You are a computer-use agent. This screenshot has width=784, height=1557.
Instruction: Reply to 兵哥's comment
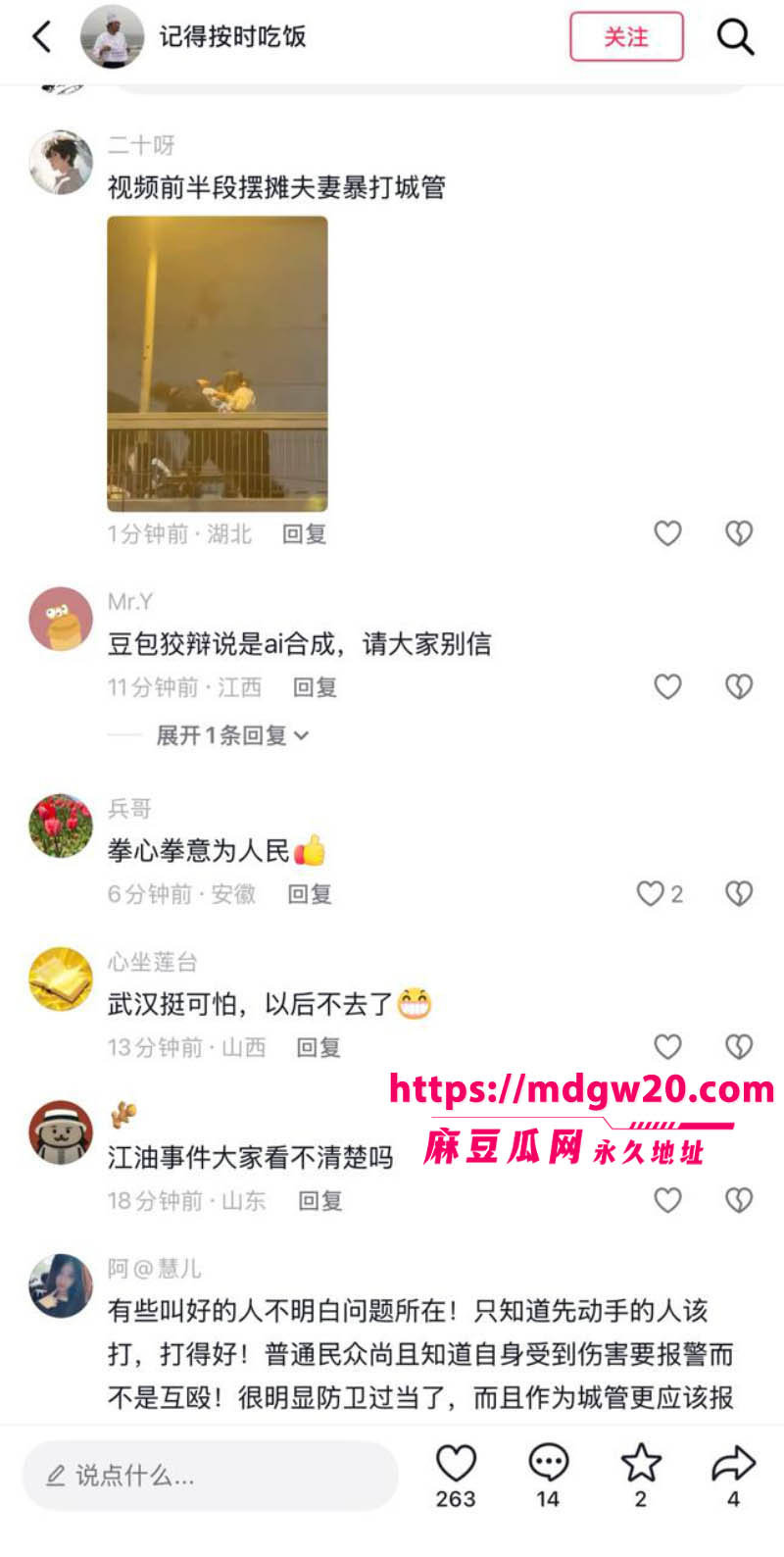click(x=310, y=894)
